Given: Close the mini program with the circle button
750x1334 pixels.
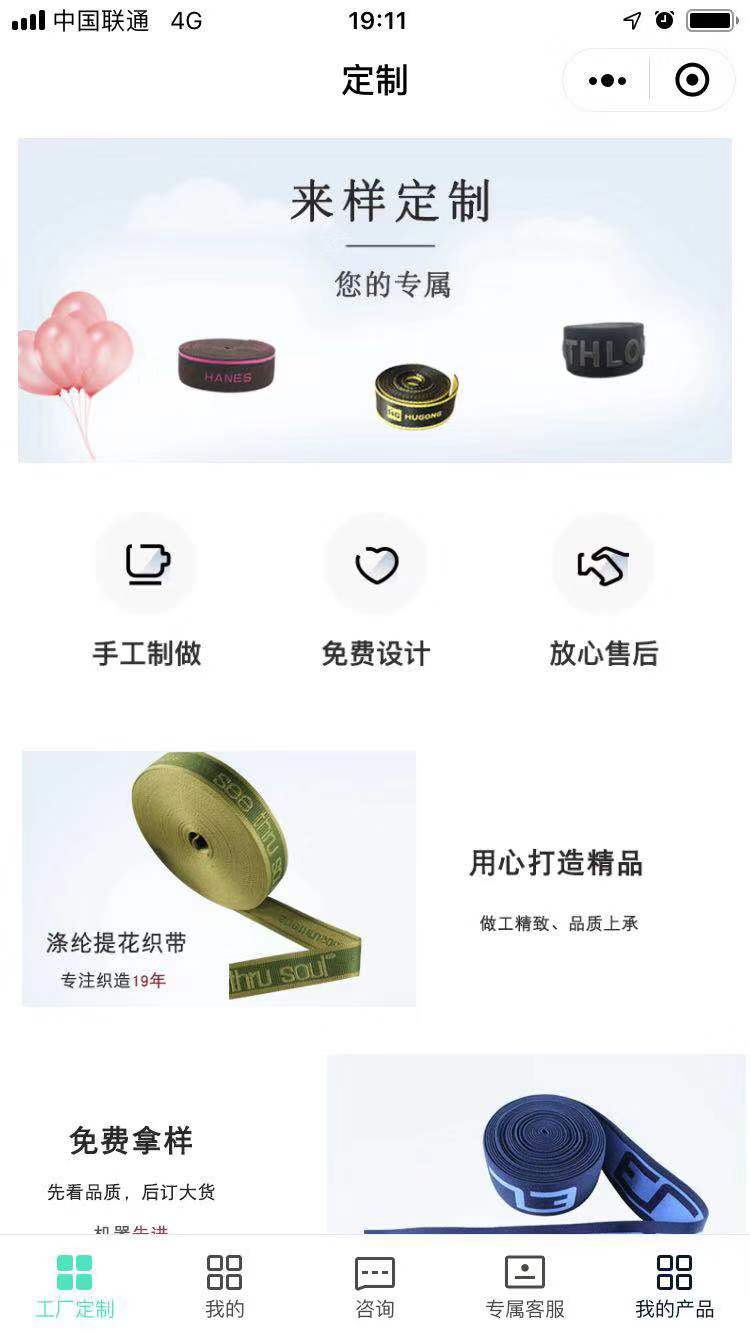Looking at the screenshot, I should coord(692,80).
